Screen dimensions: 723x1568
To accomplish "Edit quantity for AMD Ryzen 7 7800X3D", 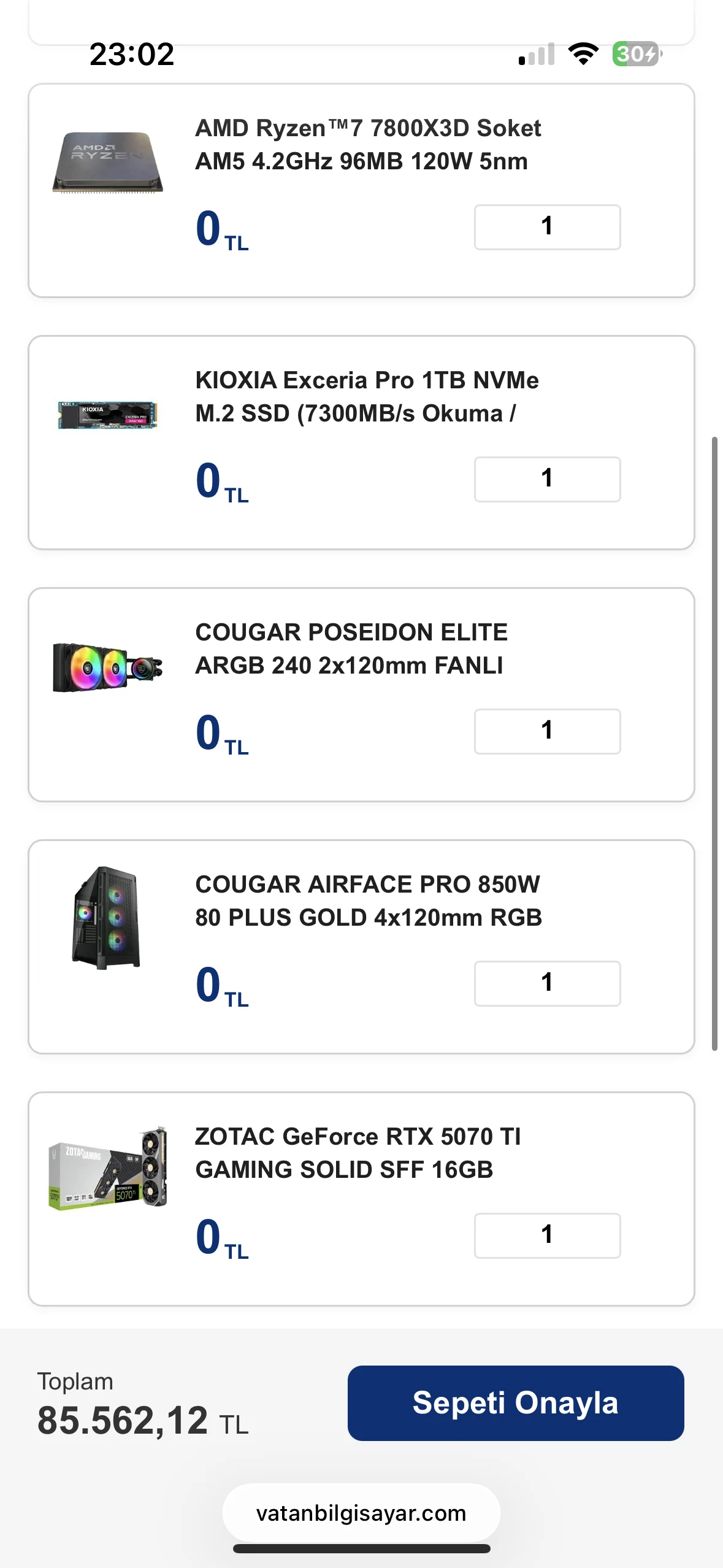I will [x=547, y=227].
